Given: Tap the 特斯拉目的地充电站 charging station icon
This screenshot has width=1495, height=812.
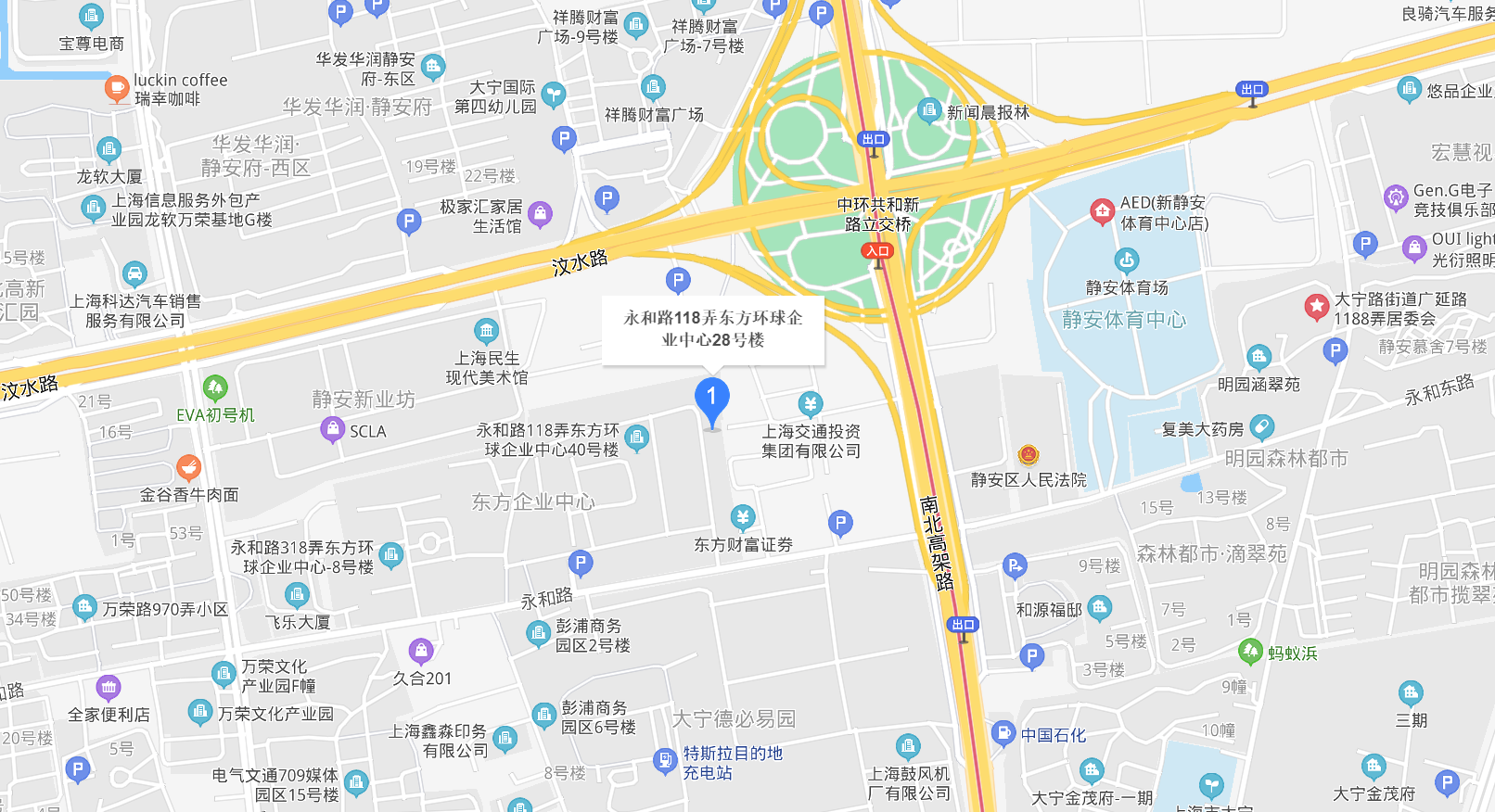Looking at the screenshot, I should point(664,761).
